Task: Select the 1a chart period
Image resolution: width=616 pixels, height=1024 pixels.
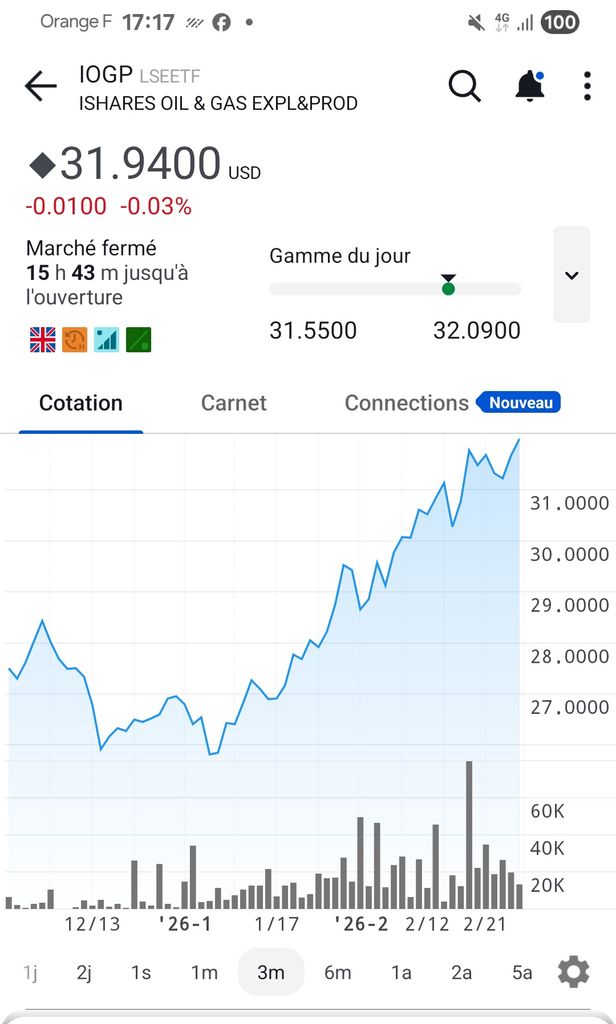Action: [x=401, y=972]
